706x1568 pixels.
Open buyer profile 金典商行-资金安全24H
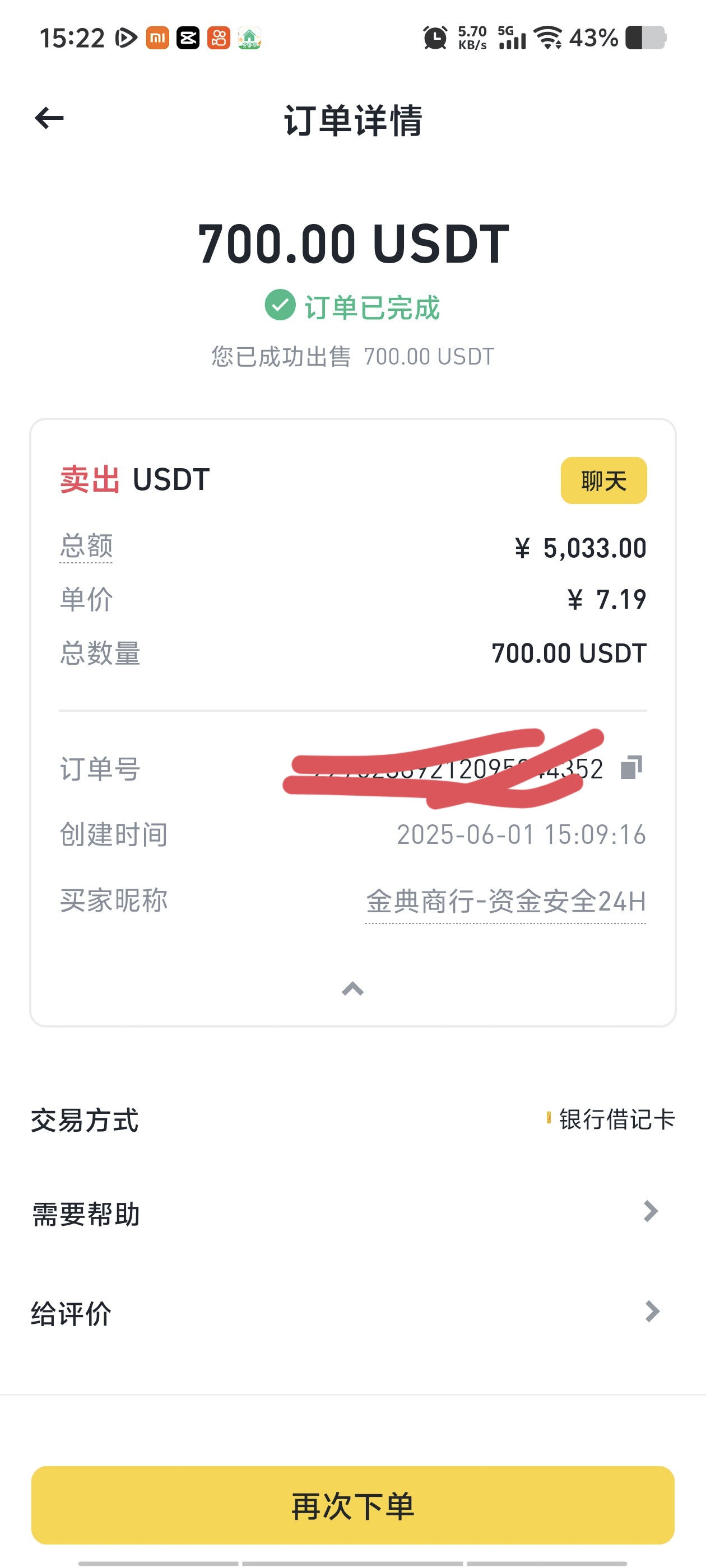[x=505, y=901]
